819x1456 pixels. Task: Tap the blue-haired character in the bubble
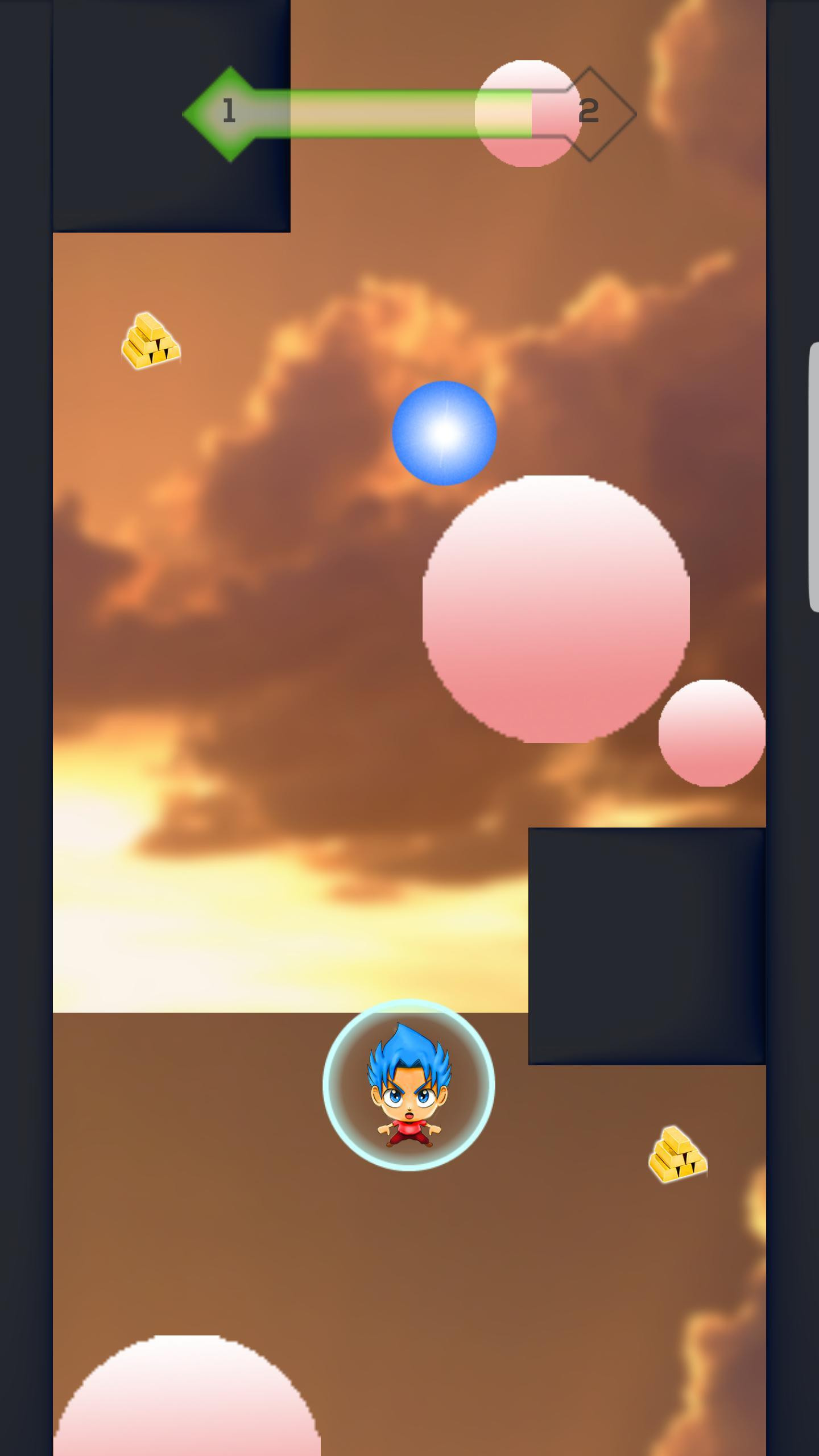tap(409, 1085)
